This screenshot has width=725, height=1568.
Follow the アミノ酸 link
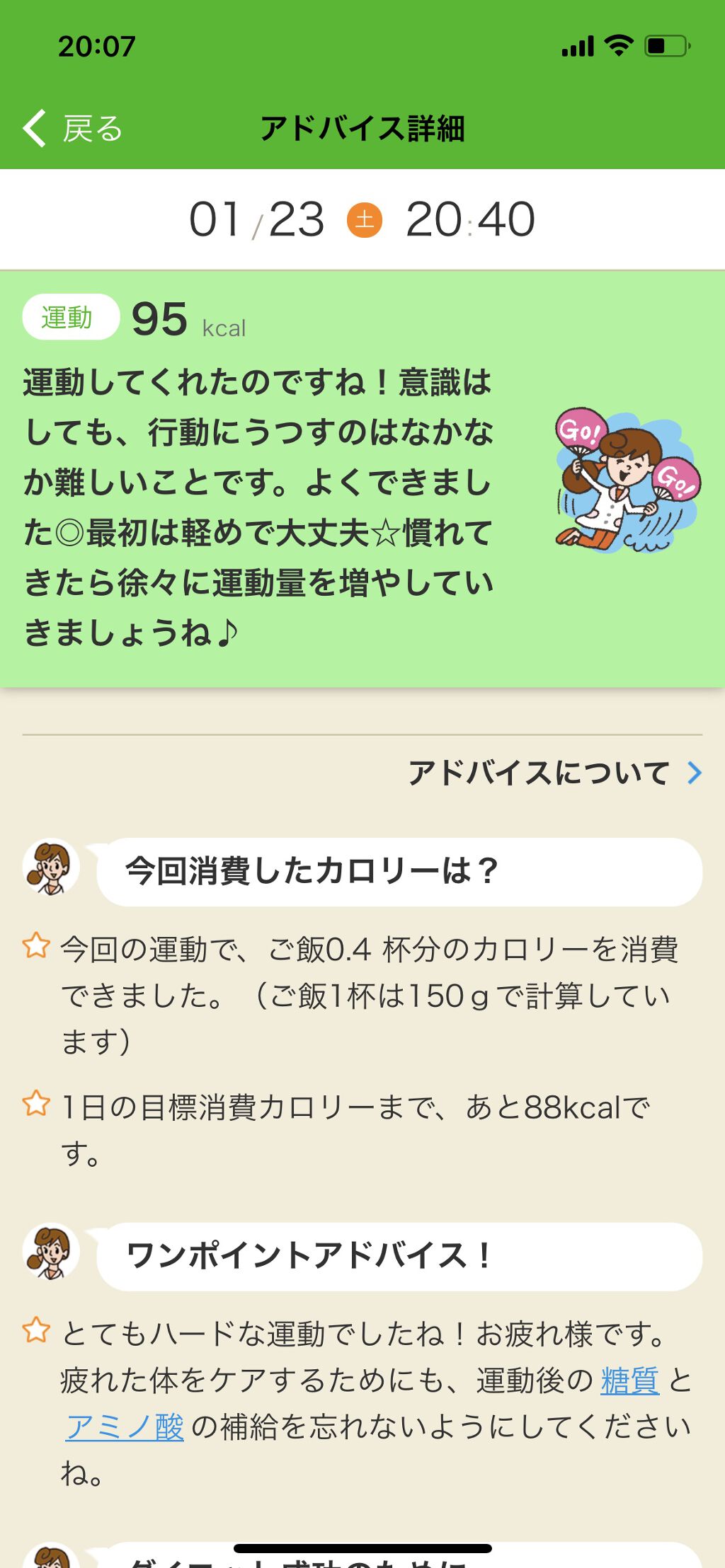coord(125,1427)
